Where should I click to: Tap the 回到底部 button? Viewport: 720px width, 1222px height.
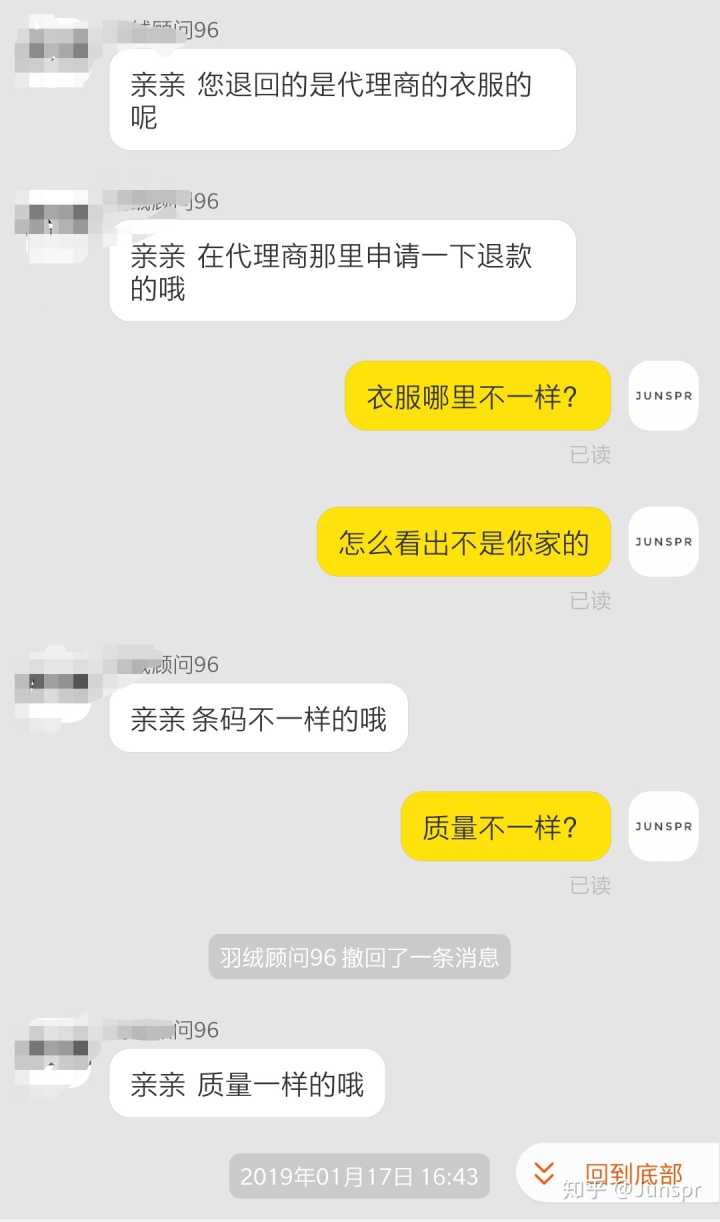(x=618, y=1173)
